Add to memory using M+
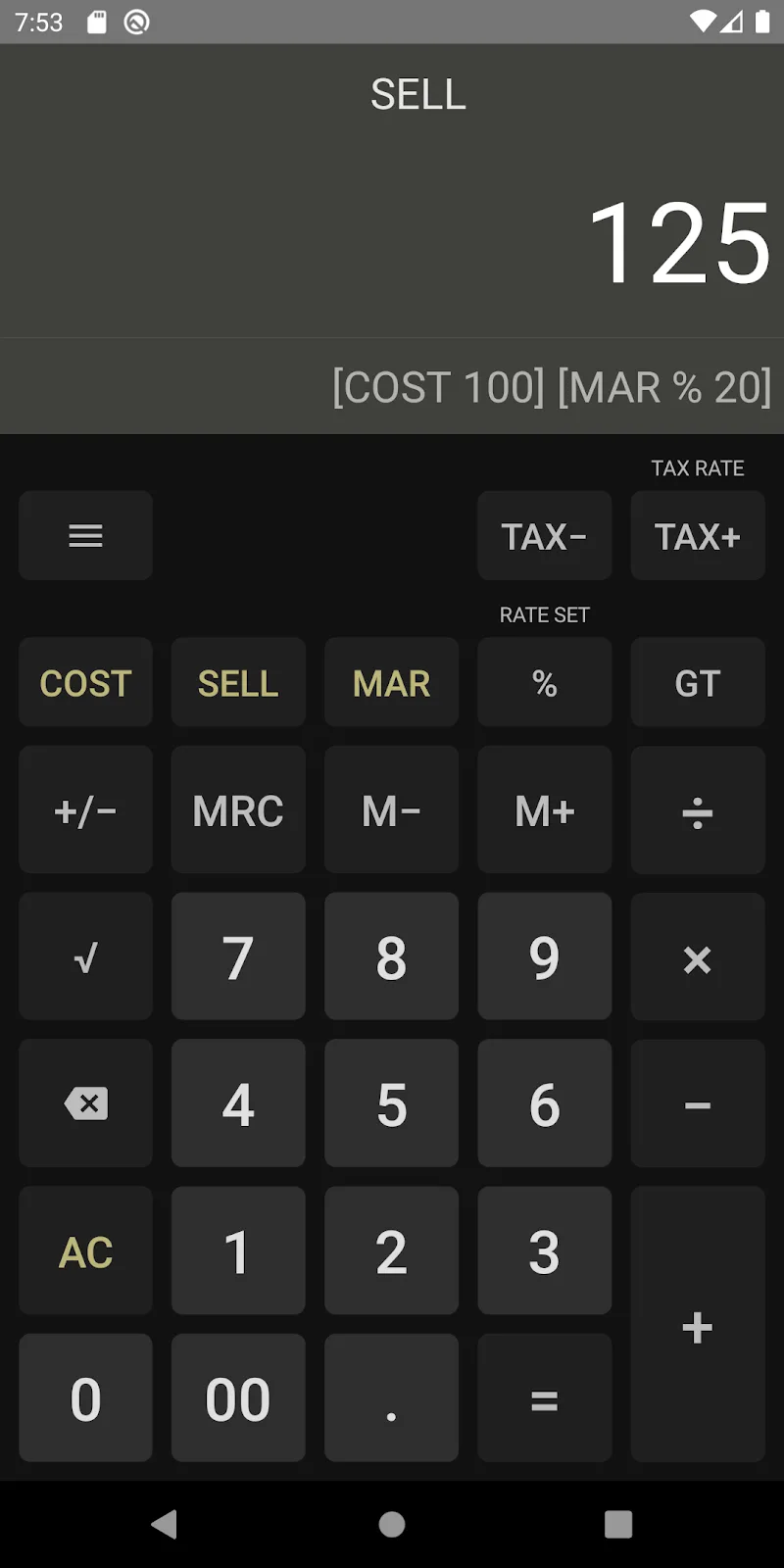The width and height of the screenshot is (784, 1568). tap(544, 809)
